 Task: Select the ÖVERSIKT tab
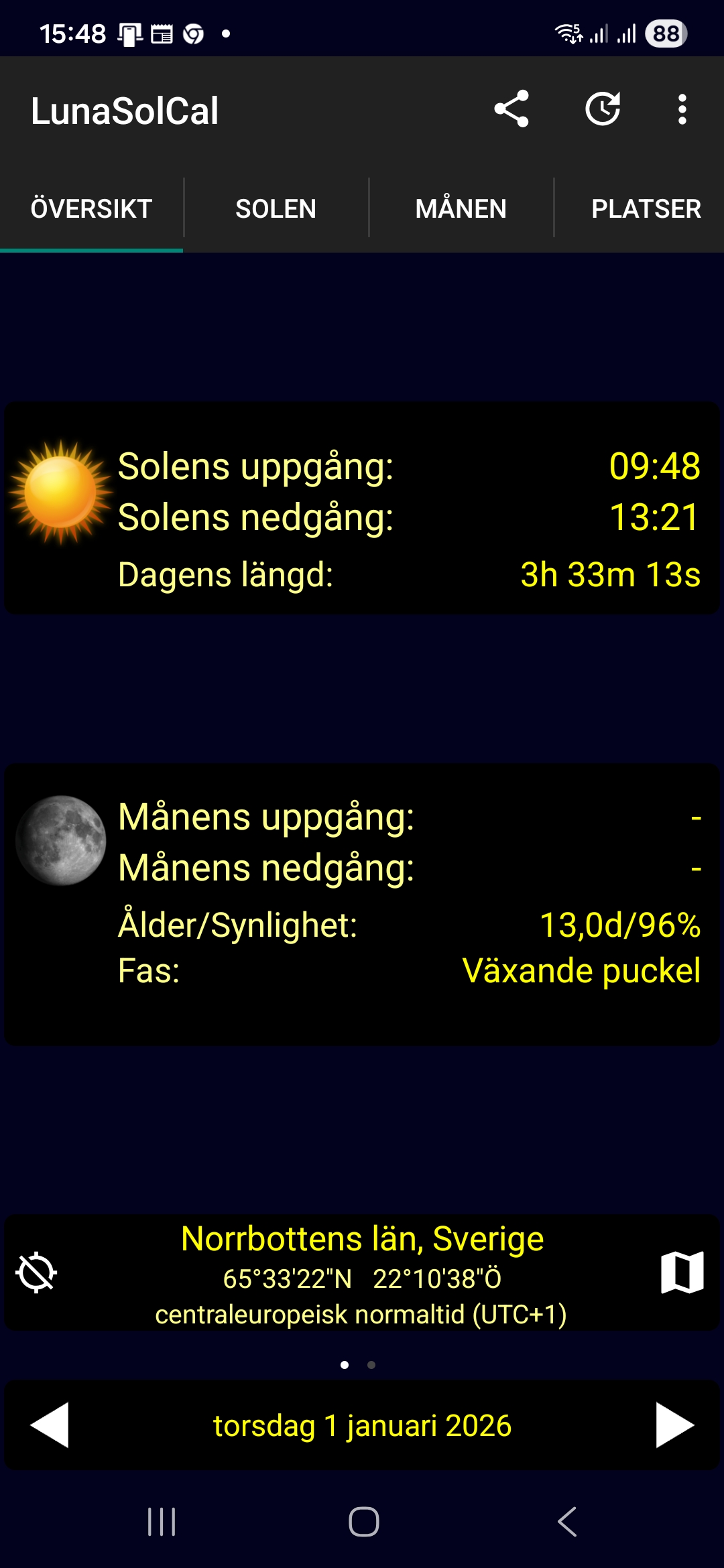pos(91,208)
